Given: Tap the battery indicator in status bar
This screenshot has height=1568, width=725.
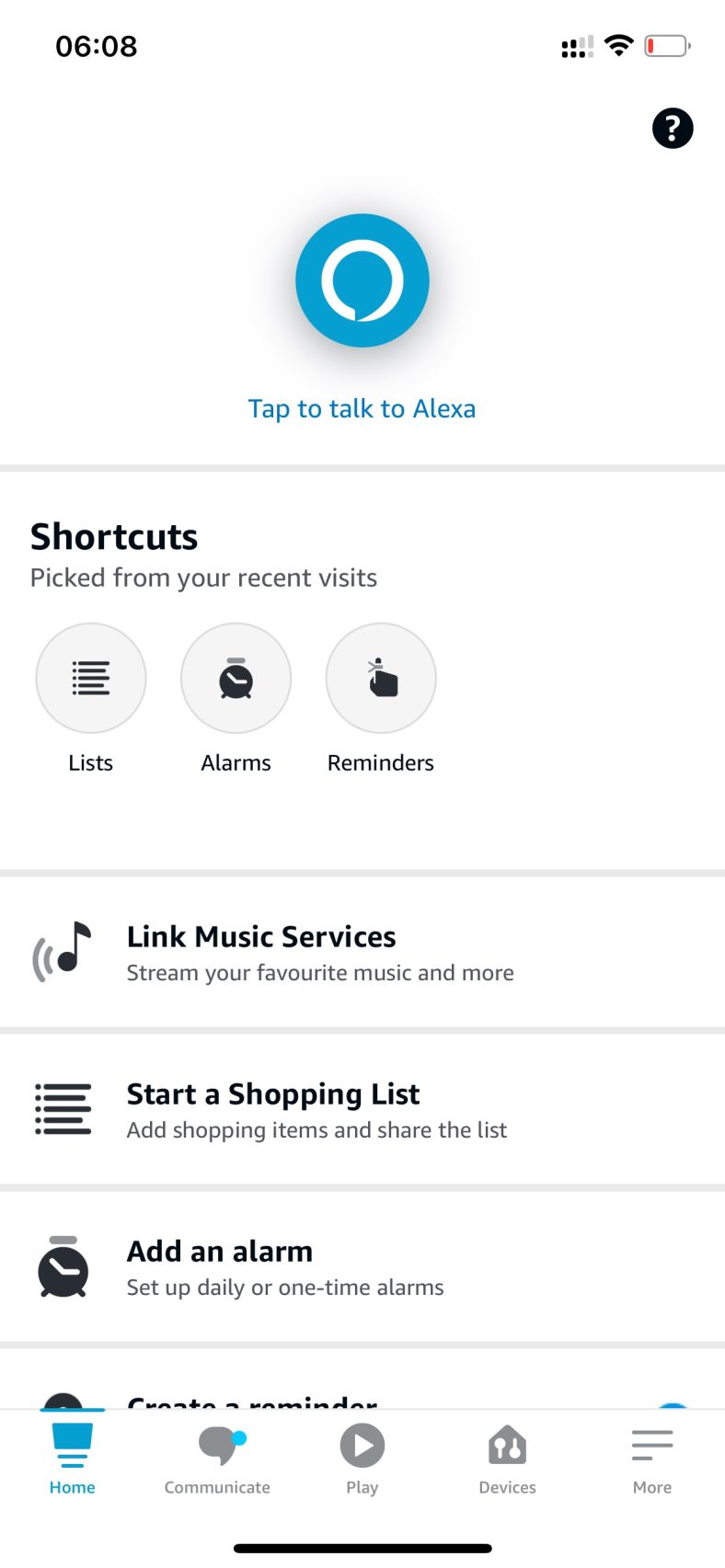Looking at the screenshot, I should (x=665, y=45).
